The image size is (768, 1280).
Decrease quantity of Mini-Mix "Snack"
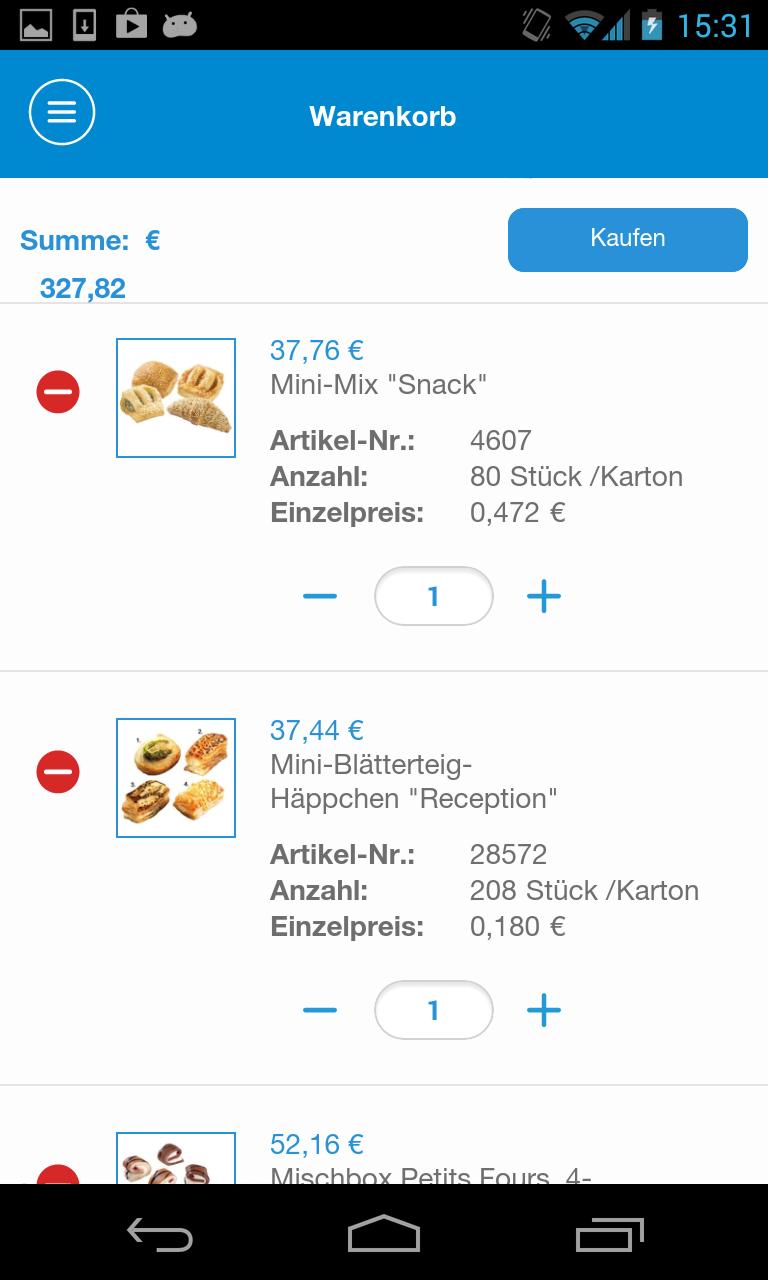click(x=320, y=597)
